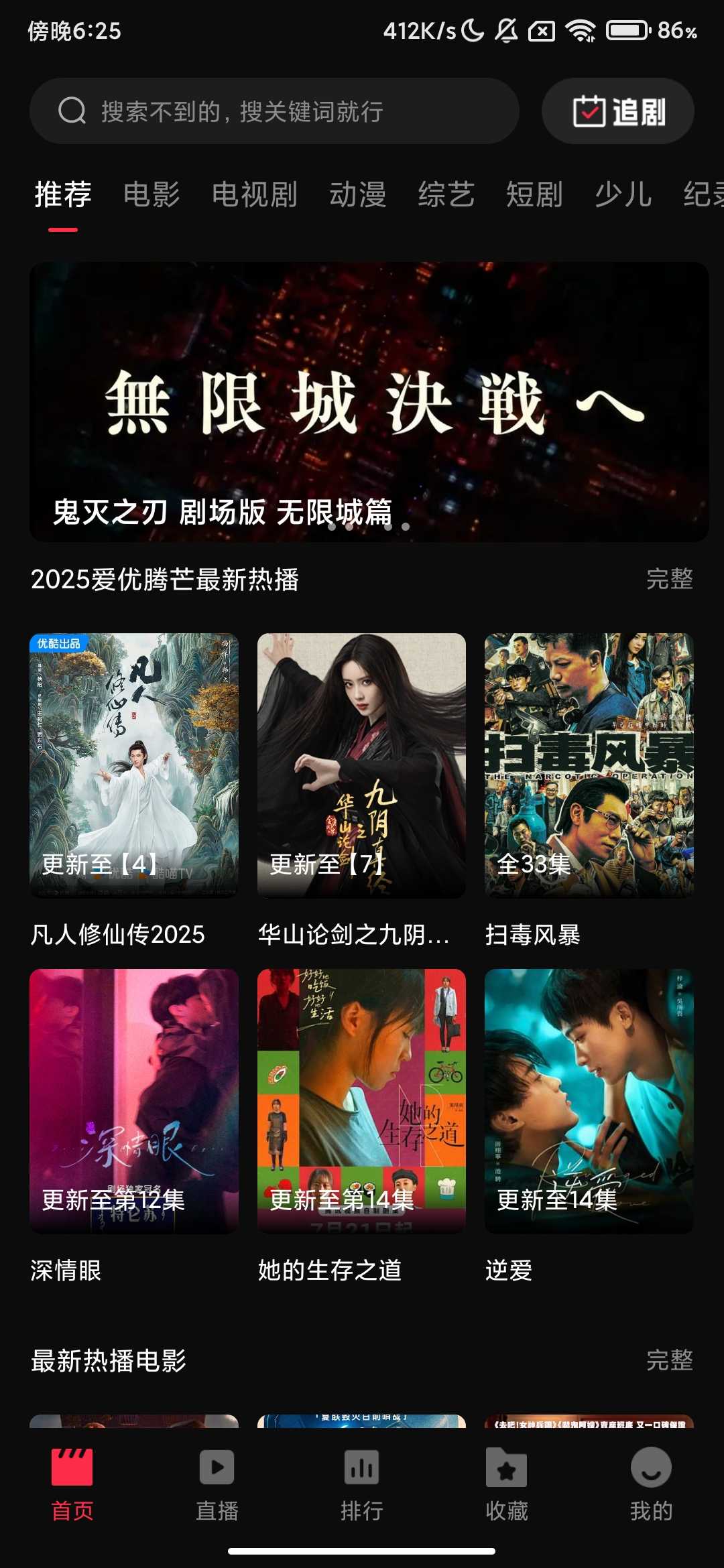This screenshot has height=1568, width=724.
Task: Switch to the 电影 tab
Action: (151, 194)
